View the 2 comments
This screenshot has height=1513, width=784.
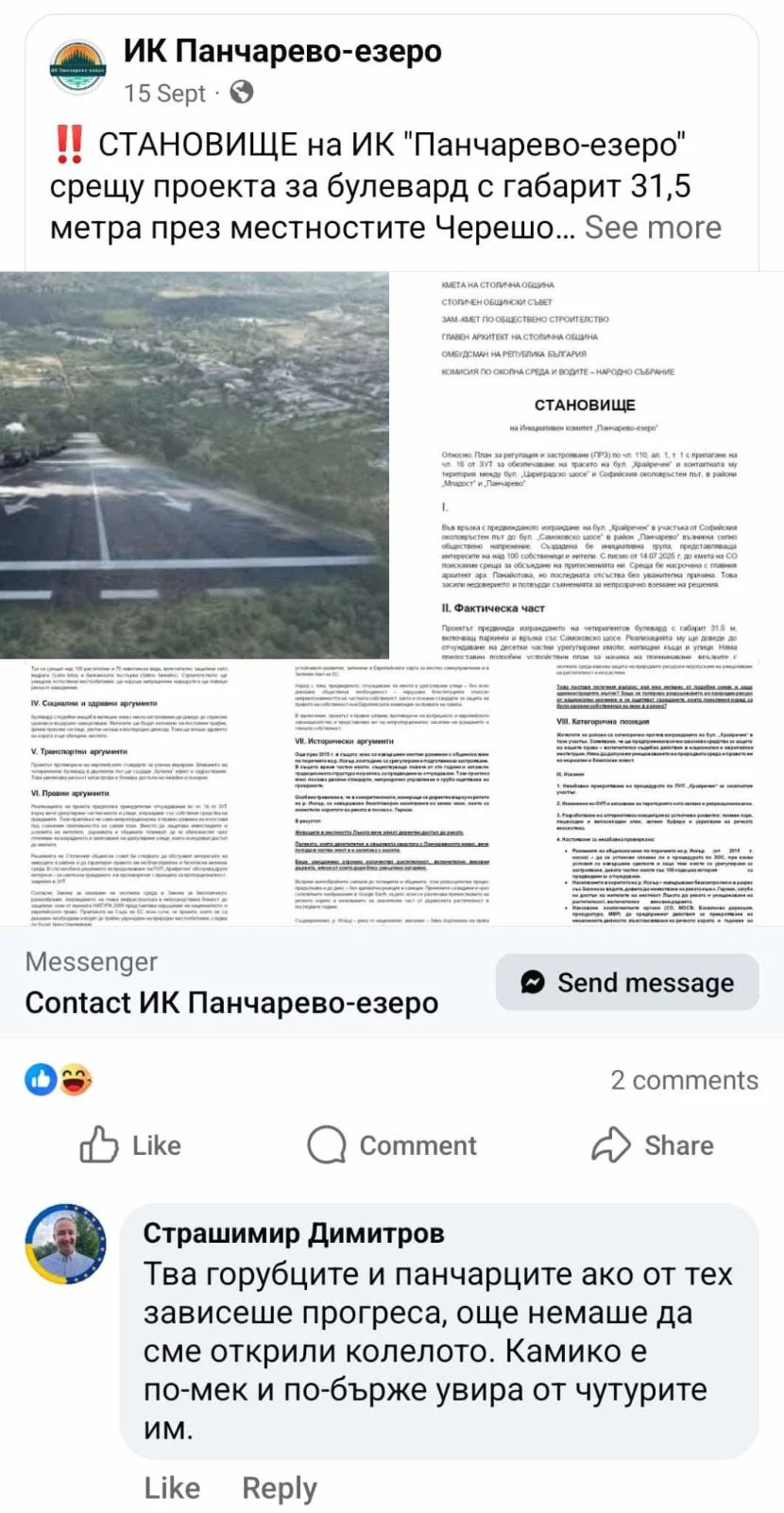(x=684, y=1080)
